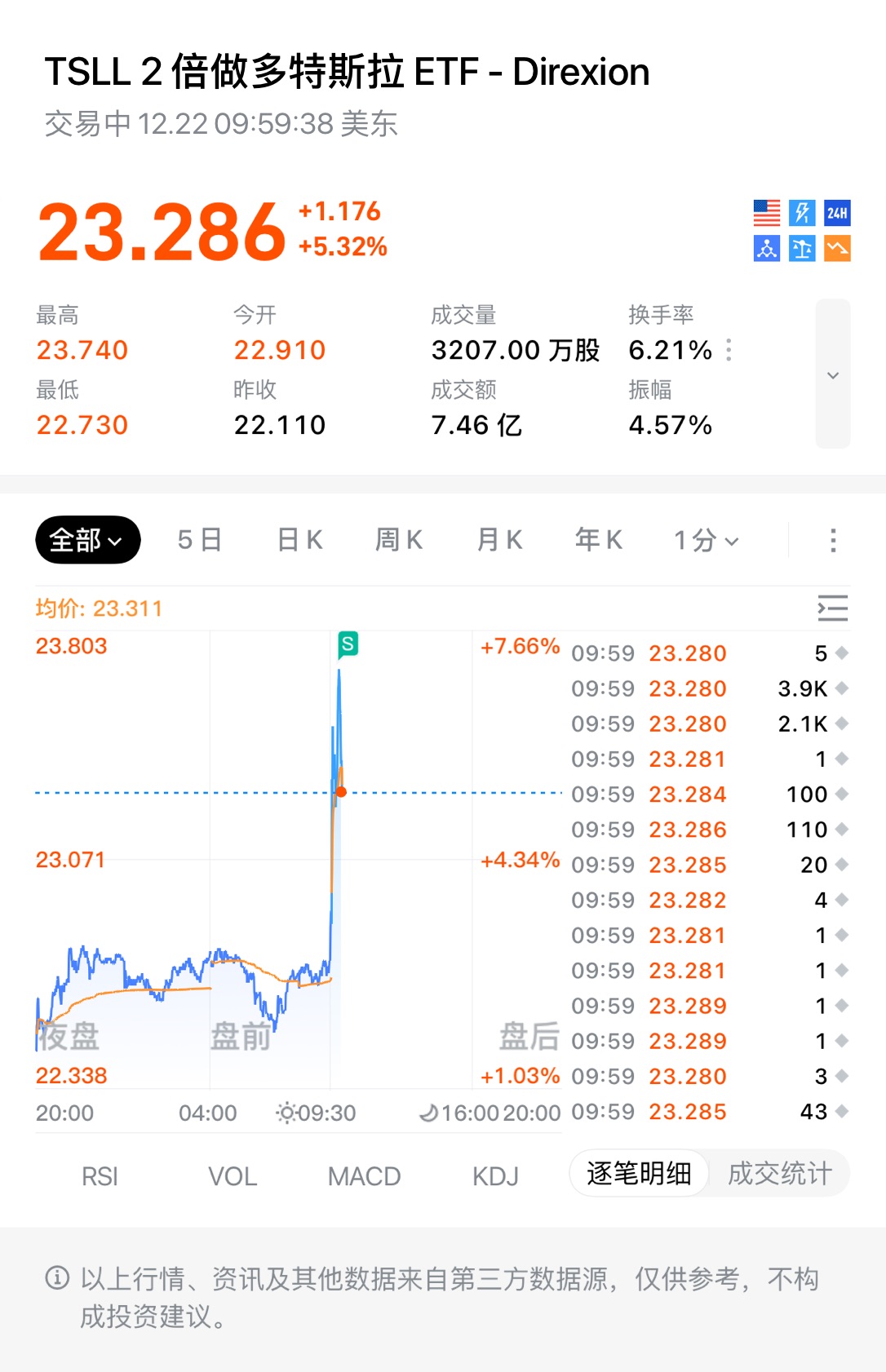886x1372 pixels.
Task: Switch to the 5日 chart
Action: pos(200,540)
